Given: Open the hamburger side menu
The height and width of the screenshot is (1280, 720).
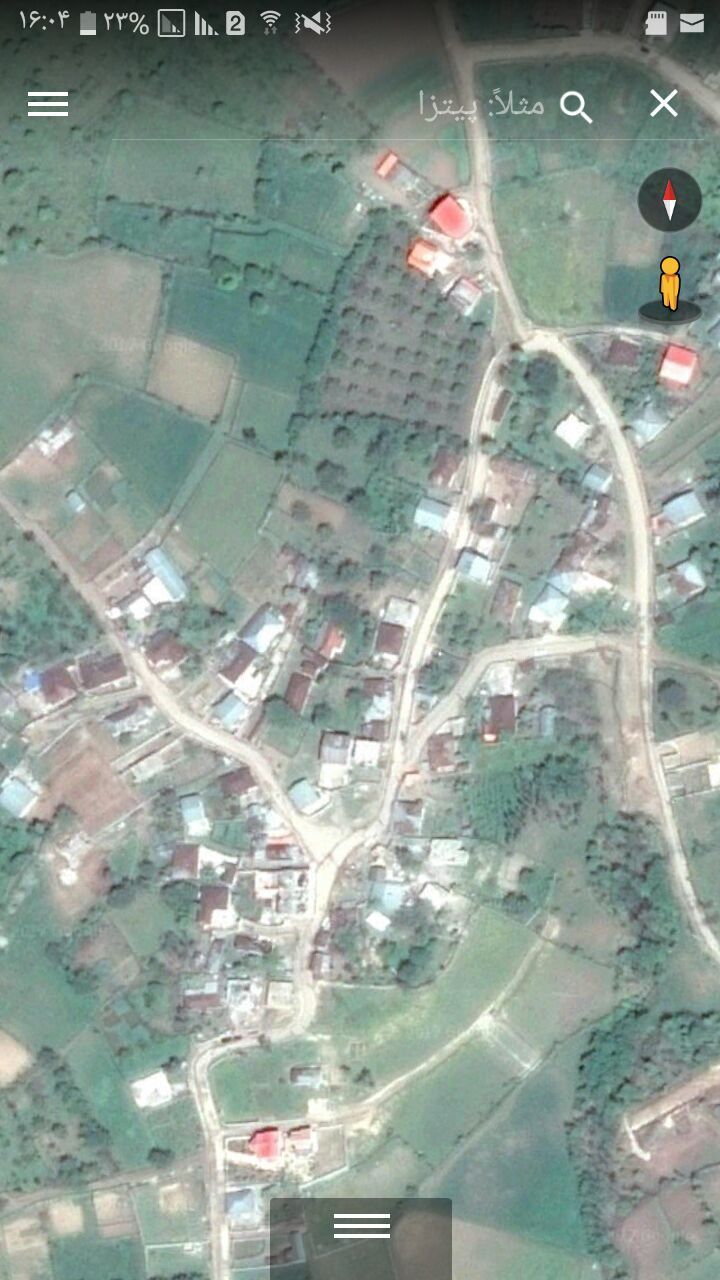Looking at the screenshot, I should (48, 104).
